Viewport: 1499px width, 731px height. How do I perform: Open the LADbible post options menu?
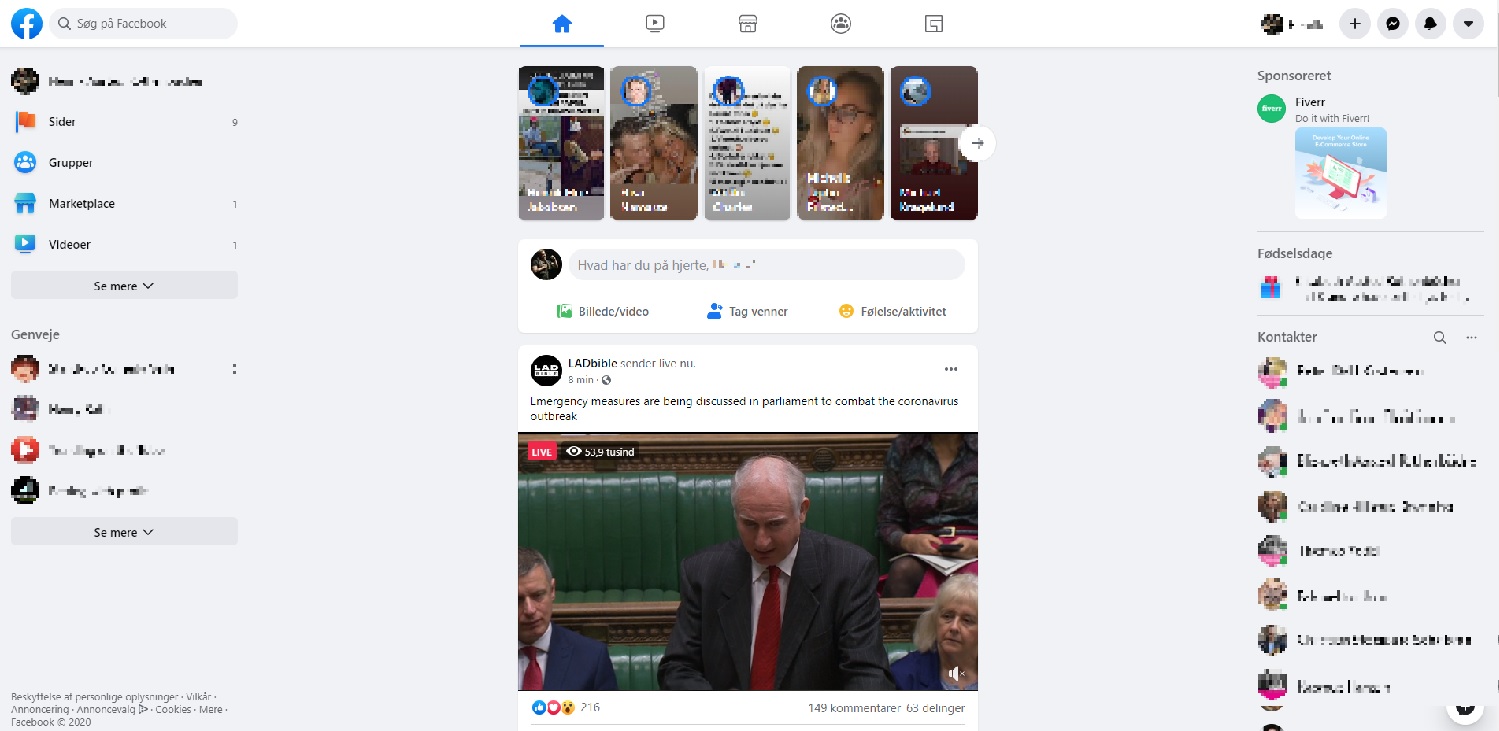coord(951,369)
